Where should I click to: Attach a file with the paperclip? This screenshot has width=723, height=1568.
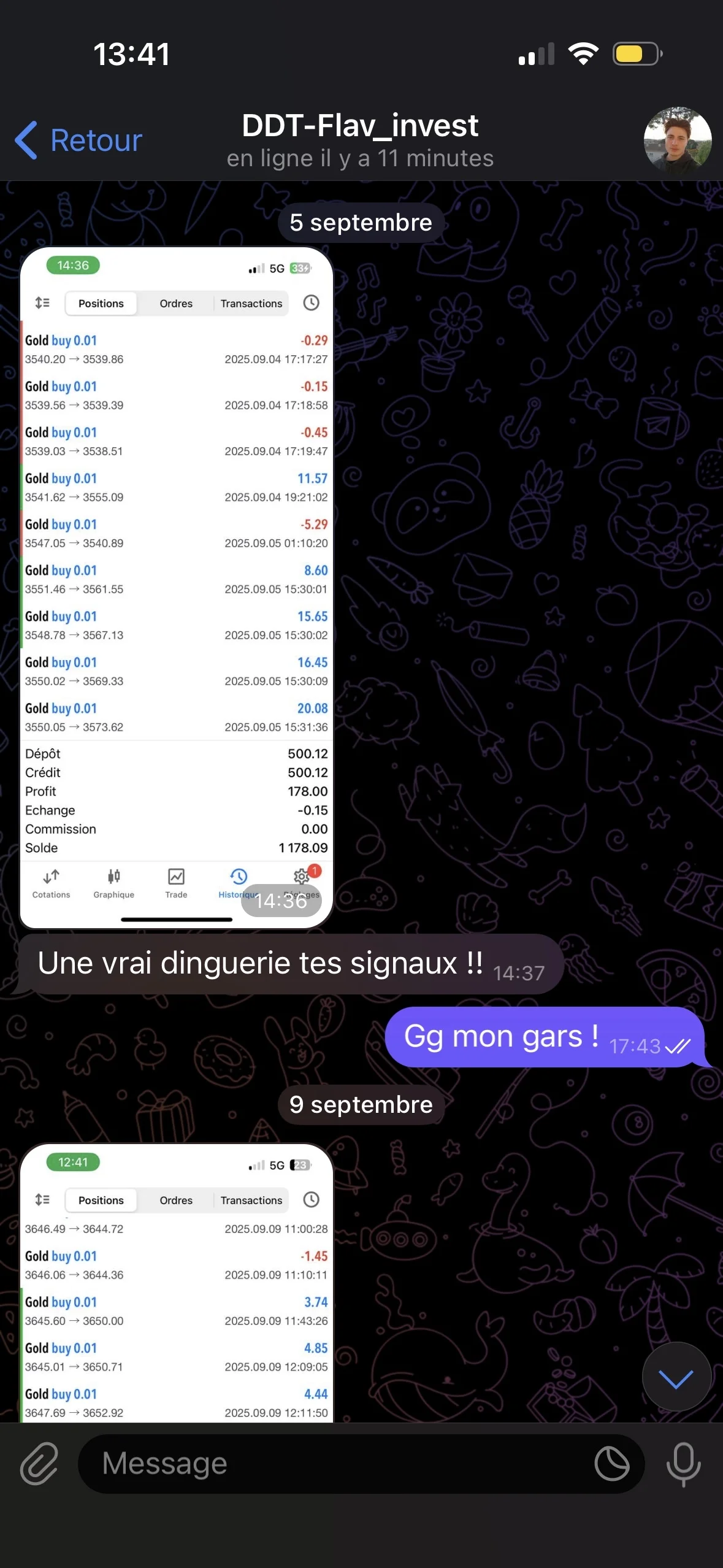tap(39, 1464)
